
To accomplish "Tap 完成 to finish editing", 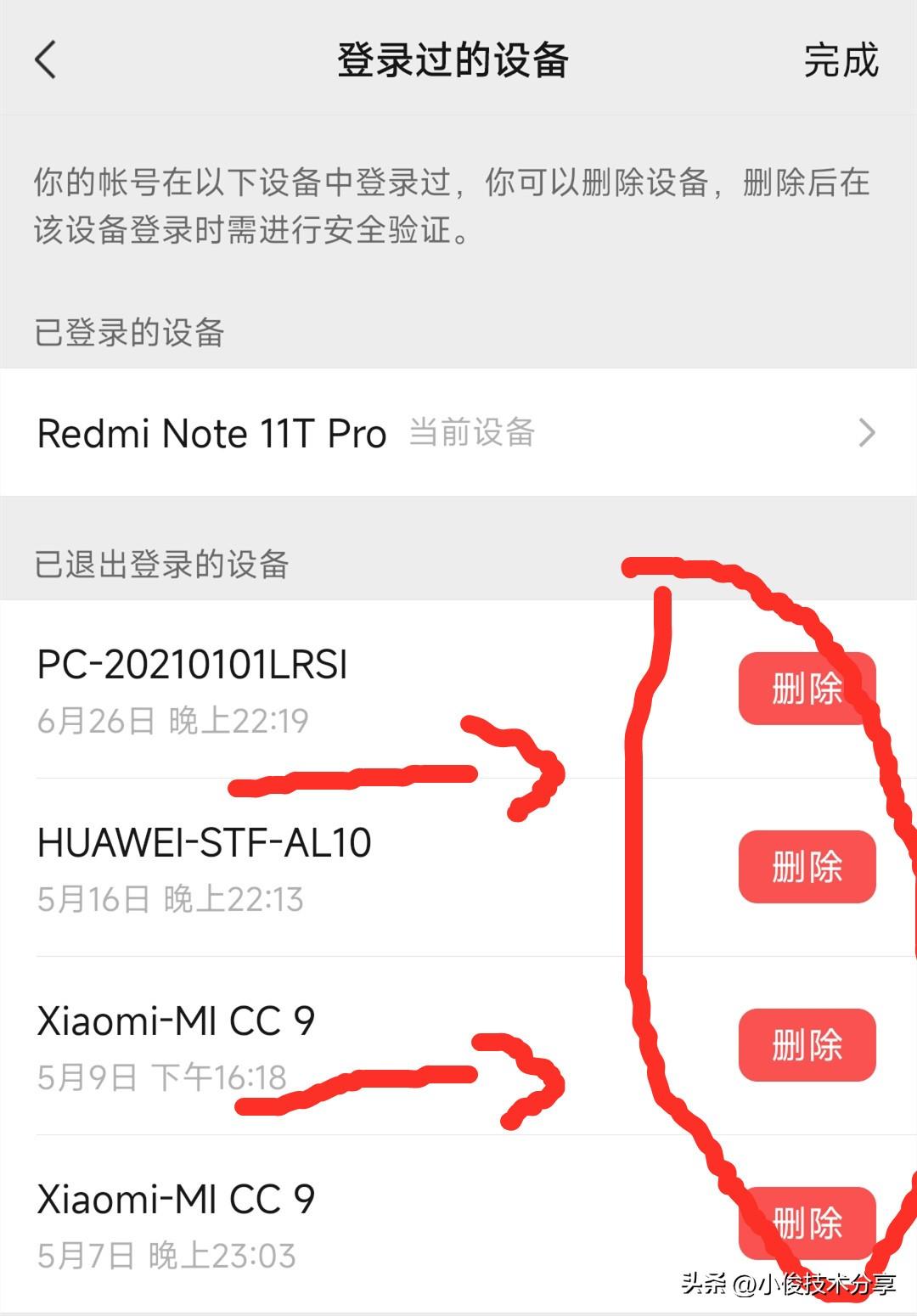I will click(x=840, y=60).
